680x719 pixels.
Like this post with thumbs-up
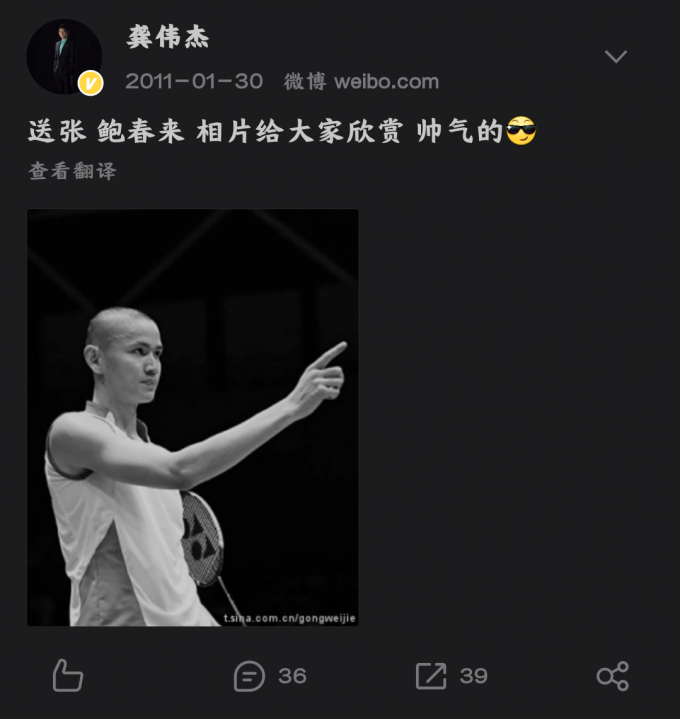(67, 676)
